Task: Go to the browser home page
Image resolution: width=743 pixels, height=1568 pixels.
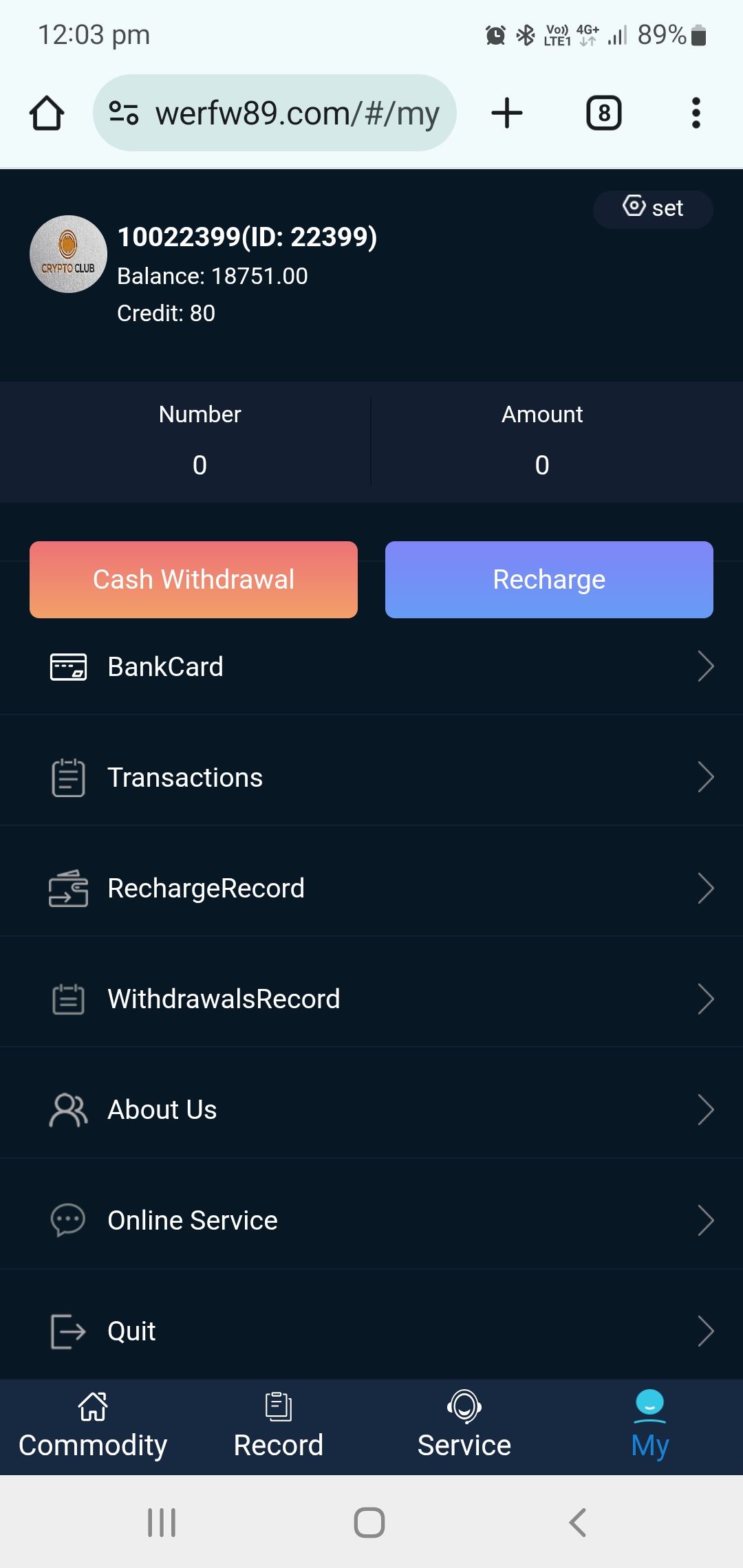Action: (47, 113)
